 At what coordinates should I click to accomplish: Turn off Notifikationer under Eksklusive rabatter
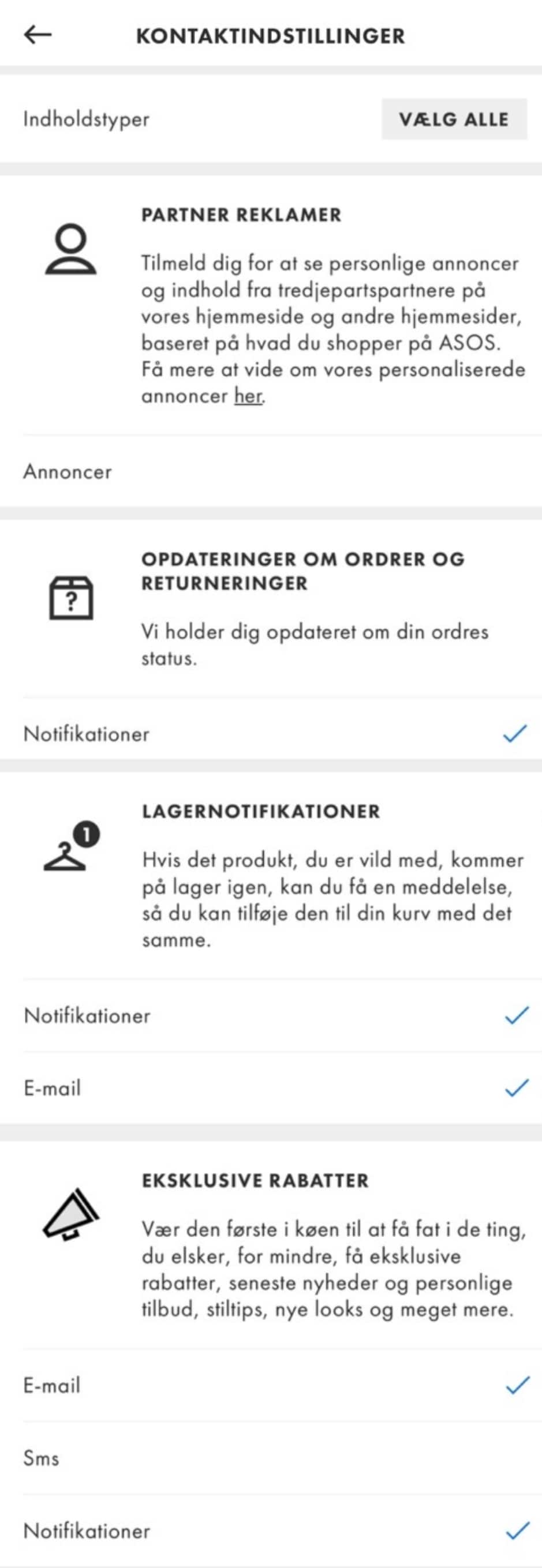click(x=517, y=1531)
